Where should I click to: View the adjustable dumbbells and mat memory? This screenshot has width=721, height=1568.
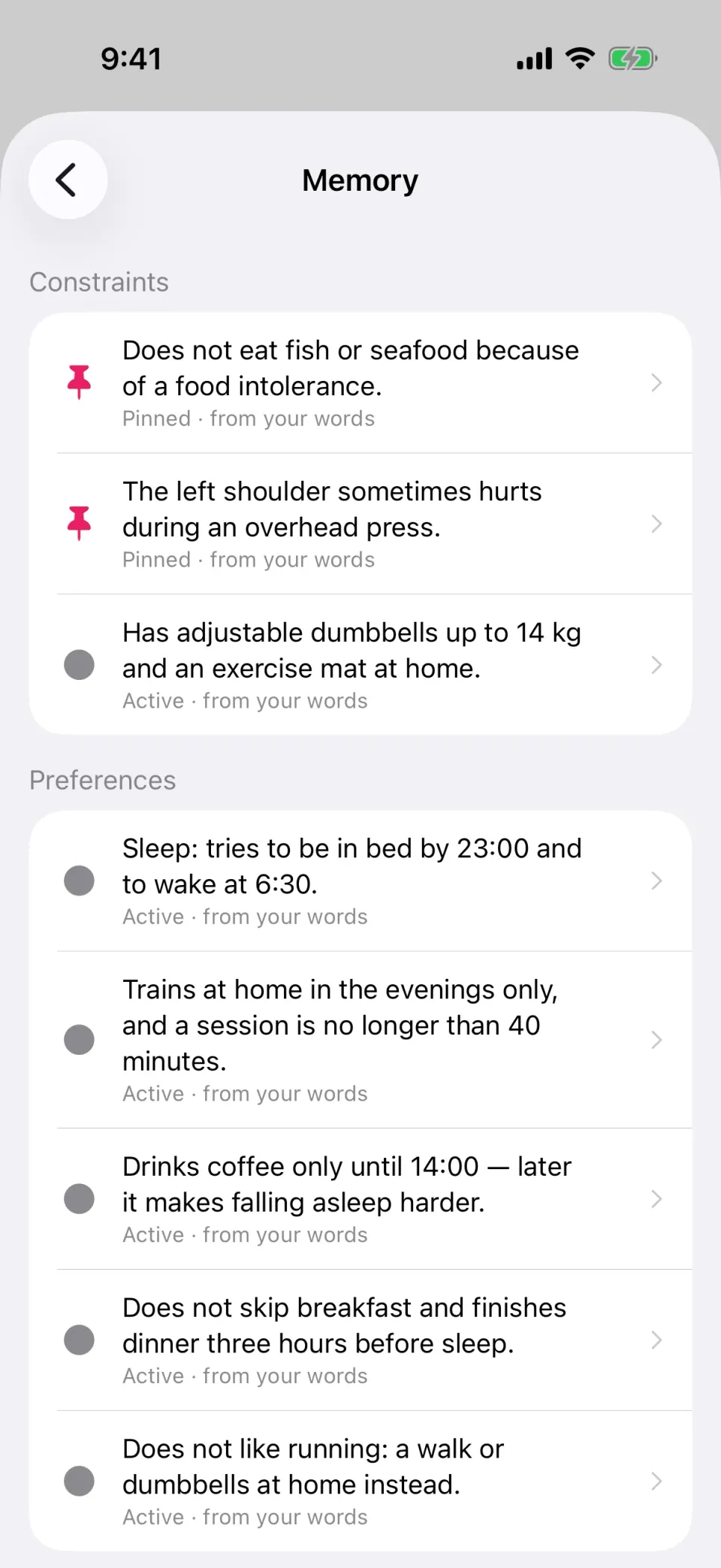pos(360,665)
